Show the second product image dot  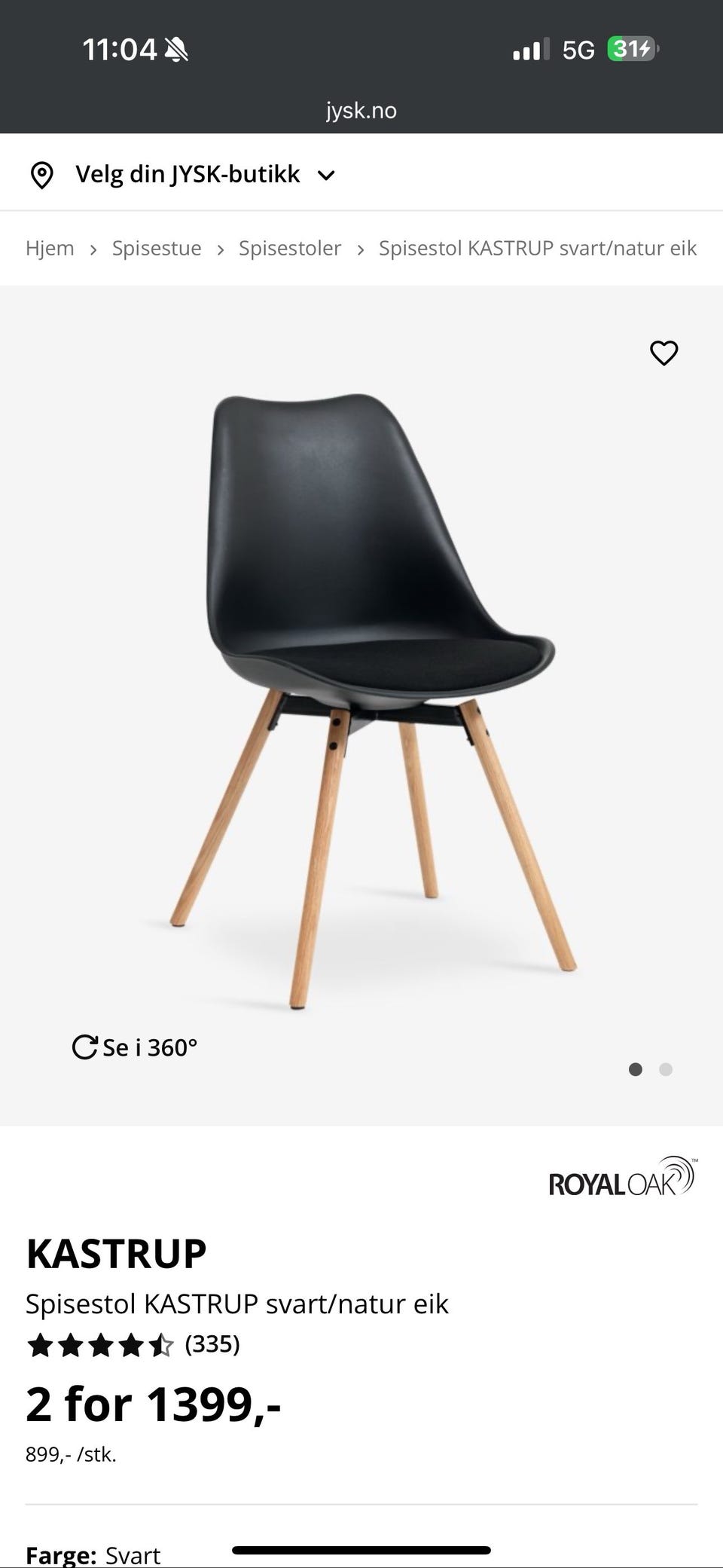click(x=665, y=1069)
